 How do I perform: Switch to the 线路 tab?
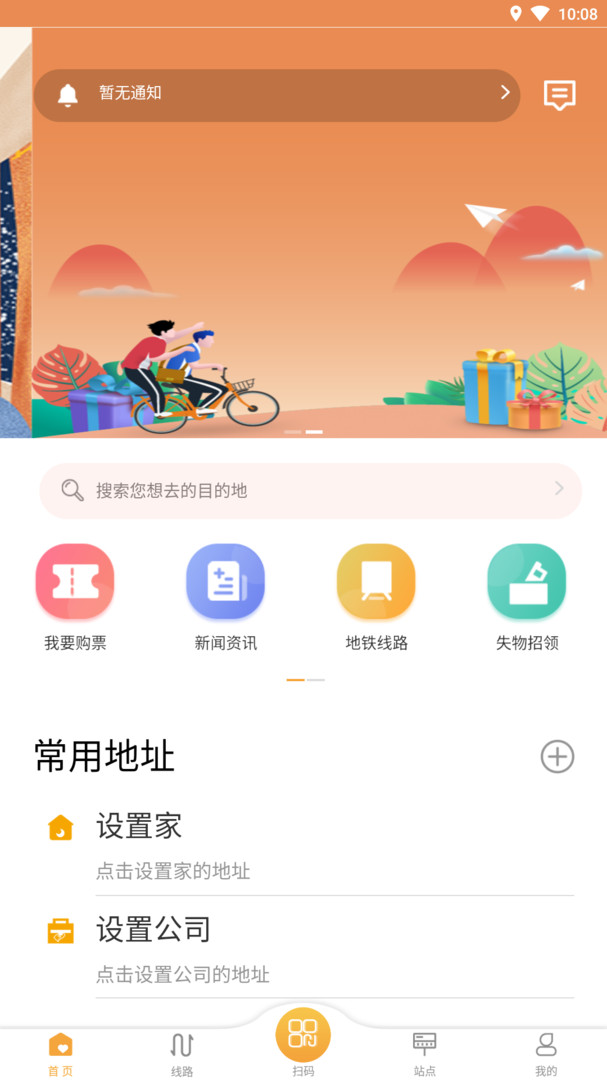[182, 1054]
